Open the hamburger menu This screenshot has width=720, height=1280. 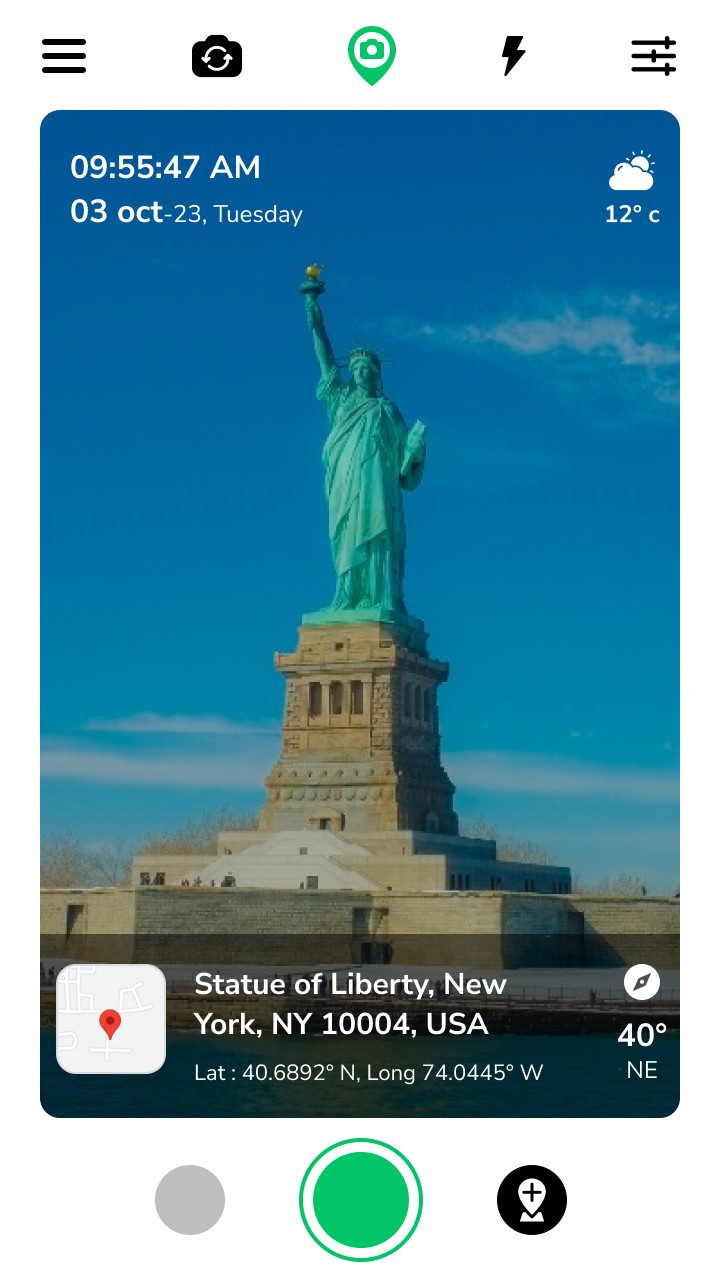pyautogui.click(x=64, y=56)
